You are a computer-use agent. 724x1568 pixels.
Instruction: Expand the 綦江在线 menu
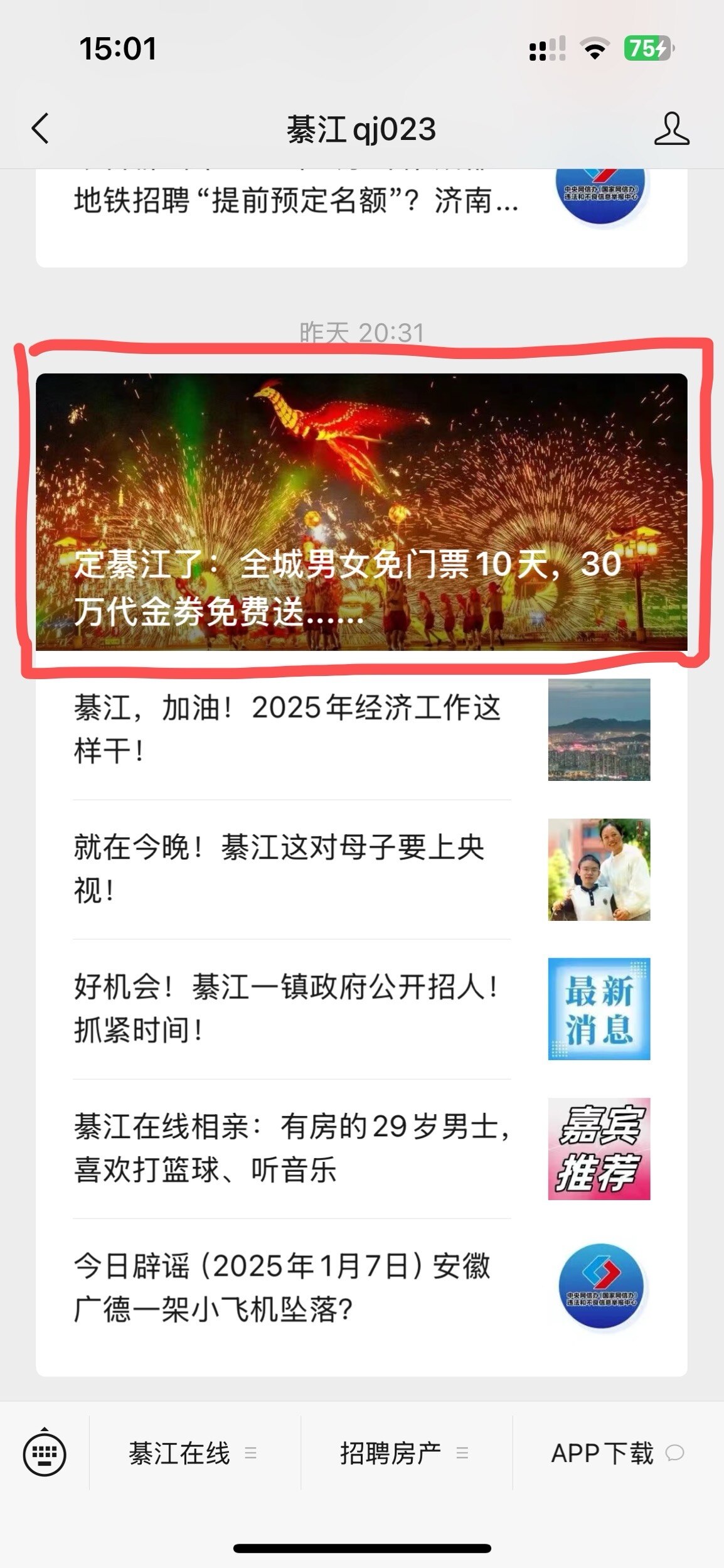click(x=193, y=1453)
